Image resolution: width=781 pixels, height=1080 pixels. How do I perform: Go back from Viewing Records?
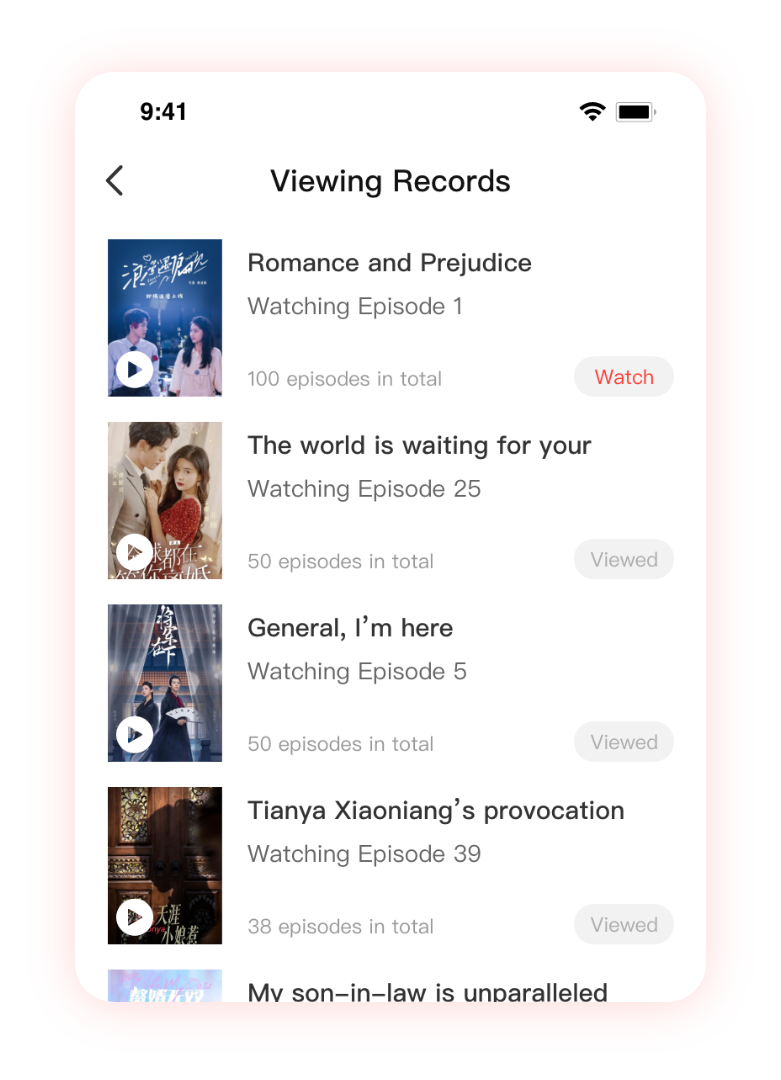[x=115, y=181]
